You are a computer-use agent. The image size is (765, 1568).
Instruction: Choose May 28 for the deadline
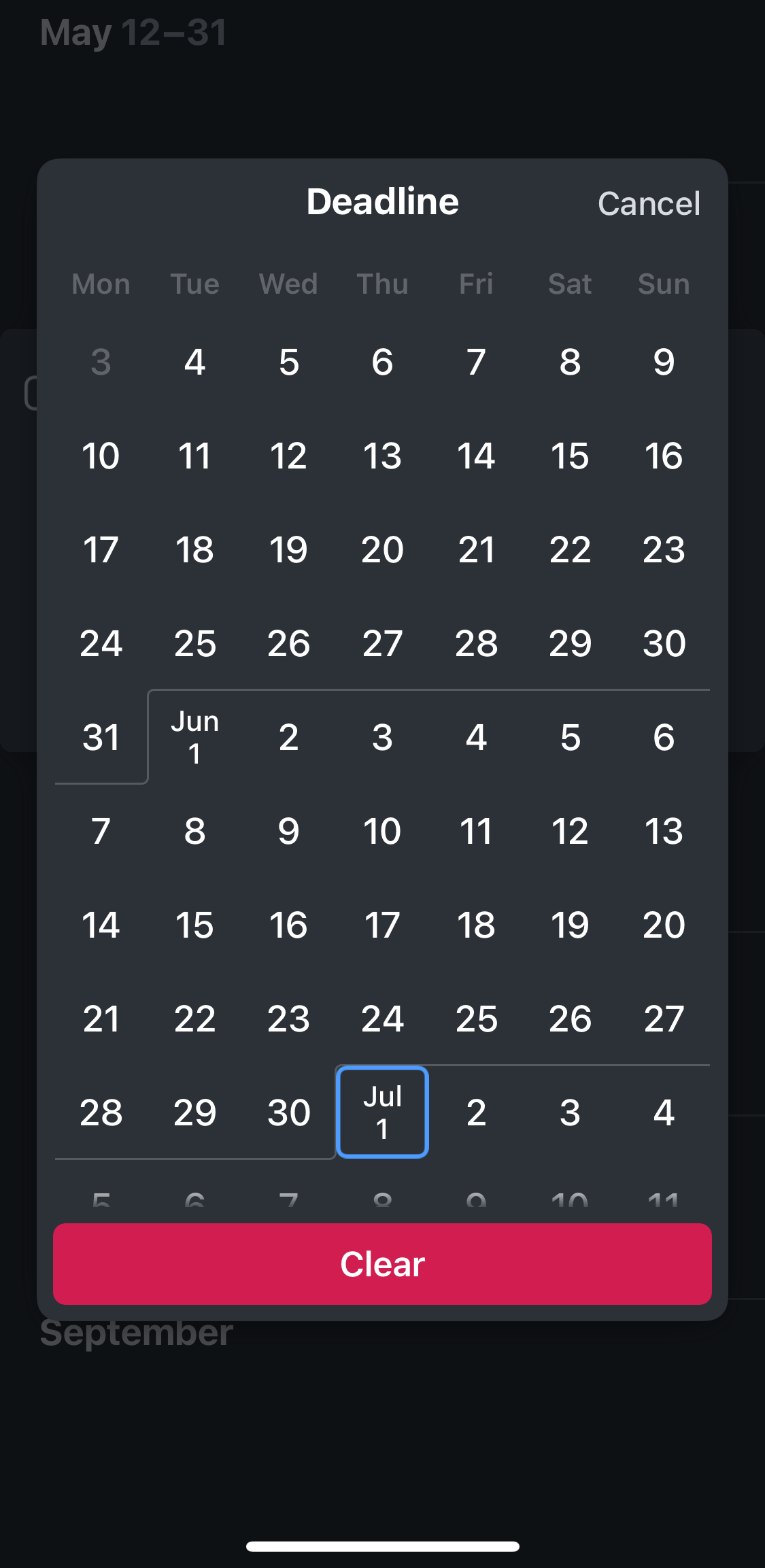pos(476,643)
